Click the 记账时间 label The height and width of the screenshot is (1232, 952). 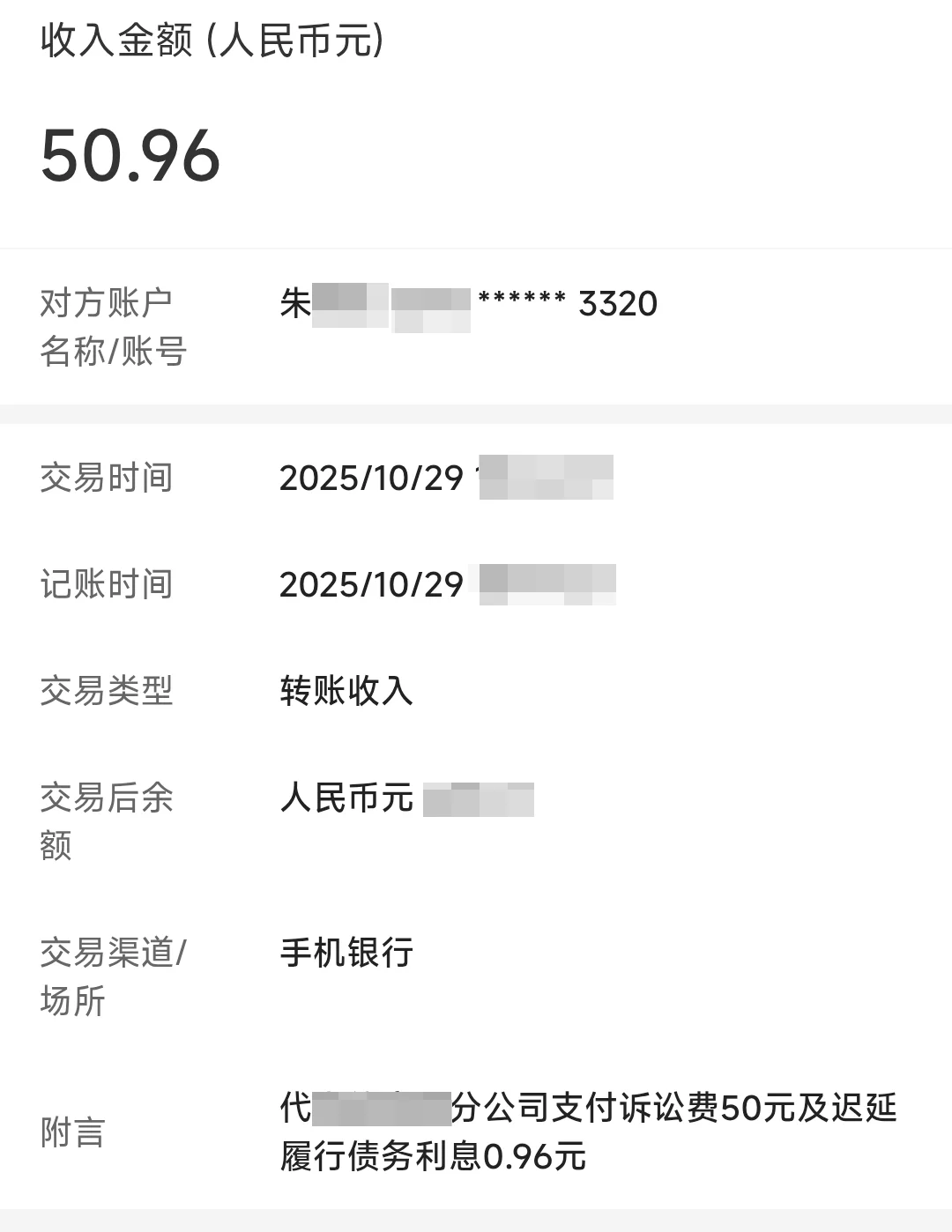click(104, 584)
